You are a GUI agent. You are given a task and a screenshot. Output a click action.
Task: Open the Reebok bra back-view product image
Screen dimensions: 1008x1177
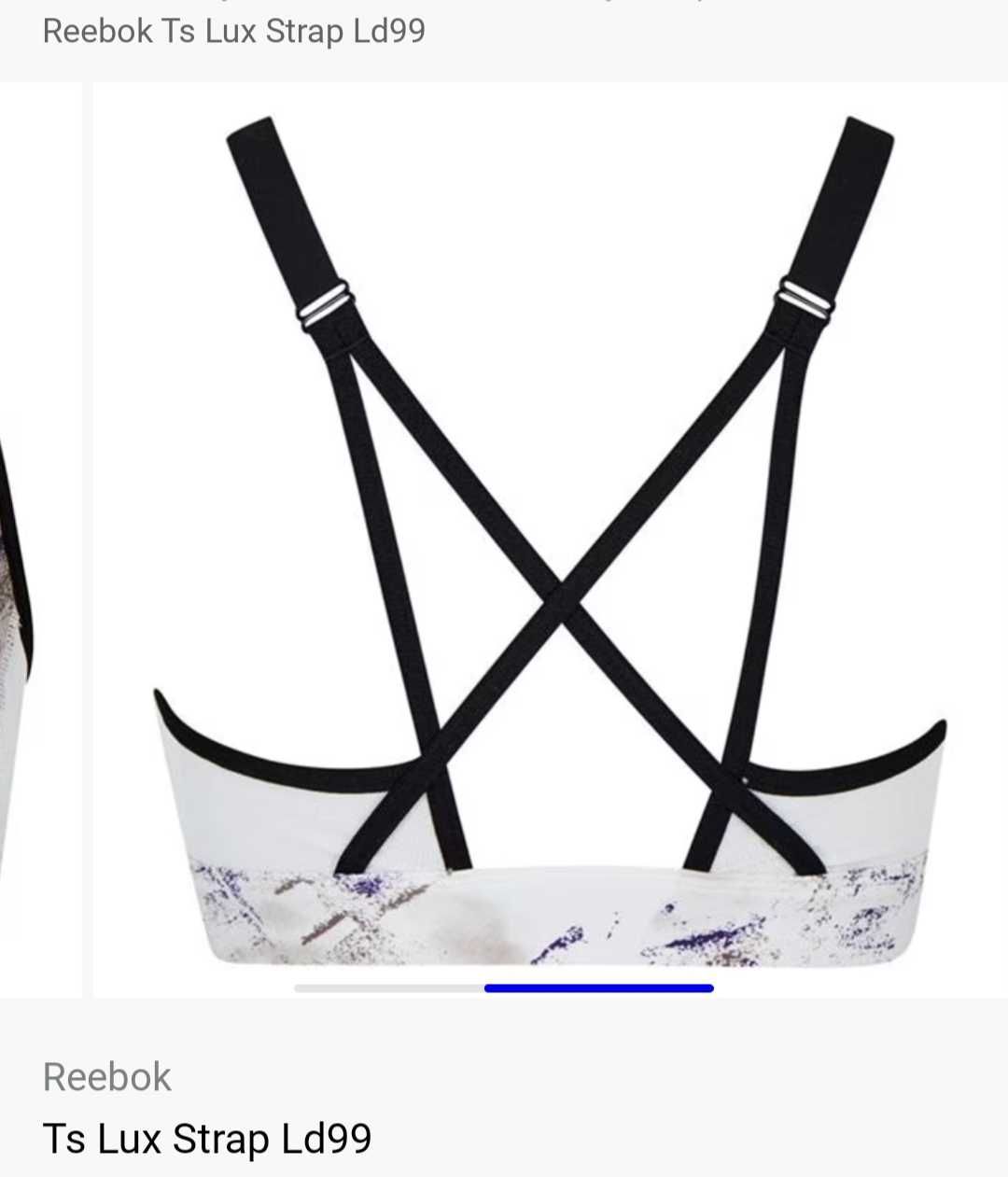[x=551, y=541]
